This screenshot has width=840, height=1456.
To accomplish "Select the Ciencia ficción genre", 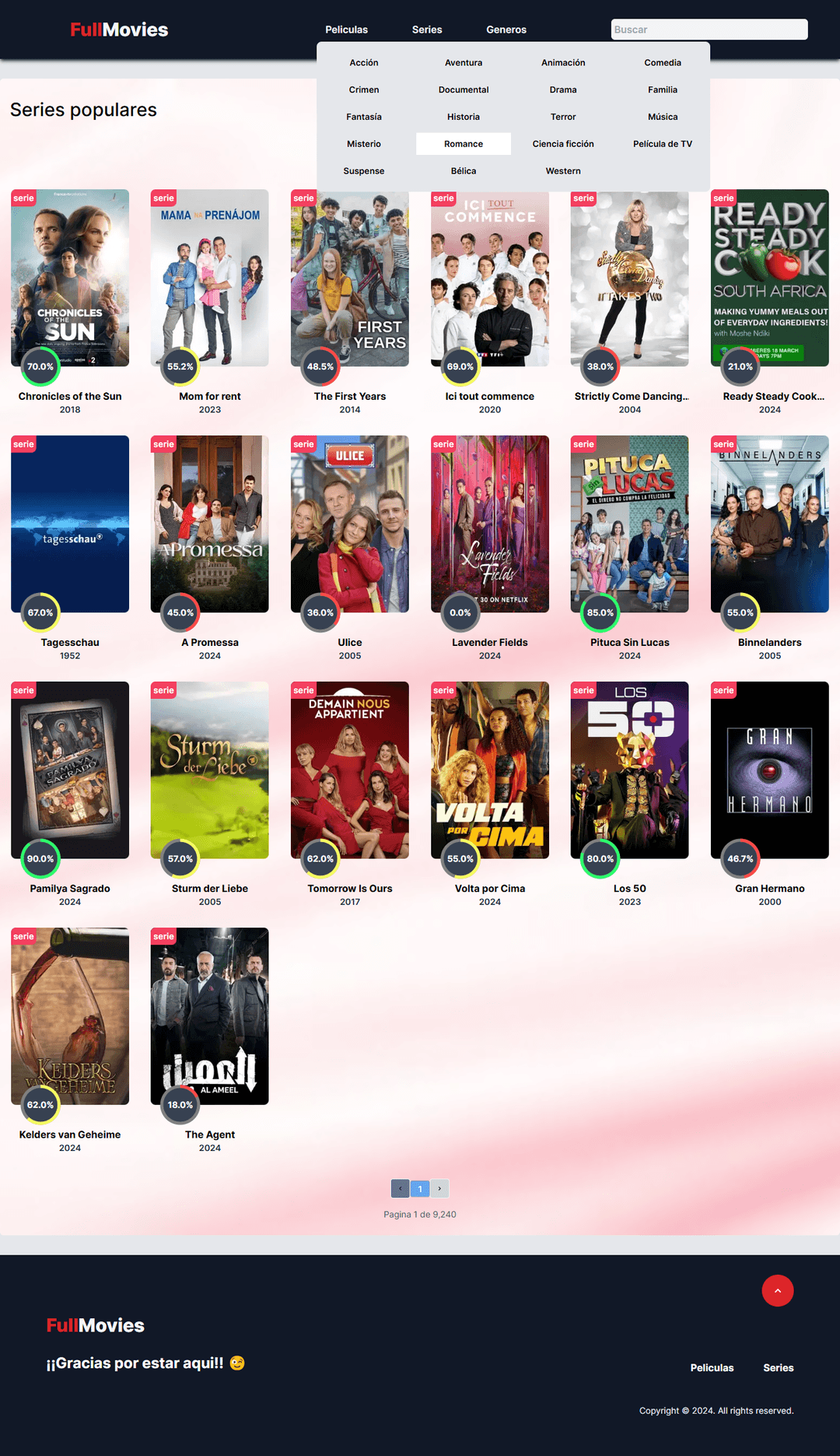I will pos(562,144).
